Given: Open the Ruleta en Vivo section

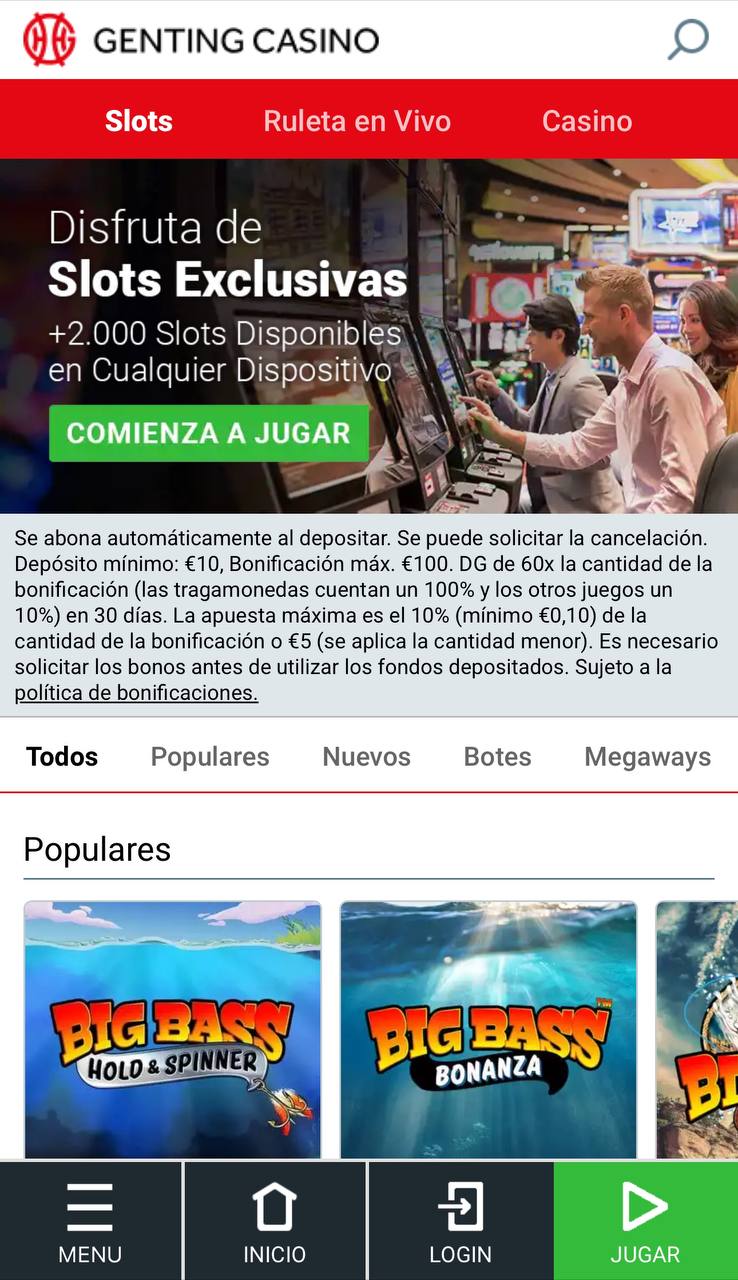Looking at the screenshot, I should click(357, 121).
